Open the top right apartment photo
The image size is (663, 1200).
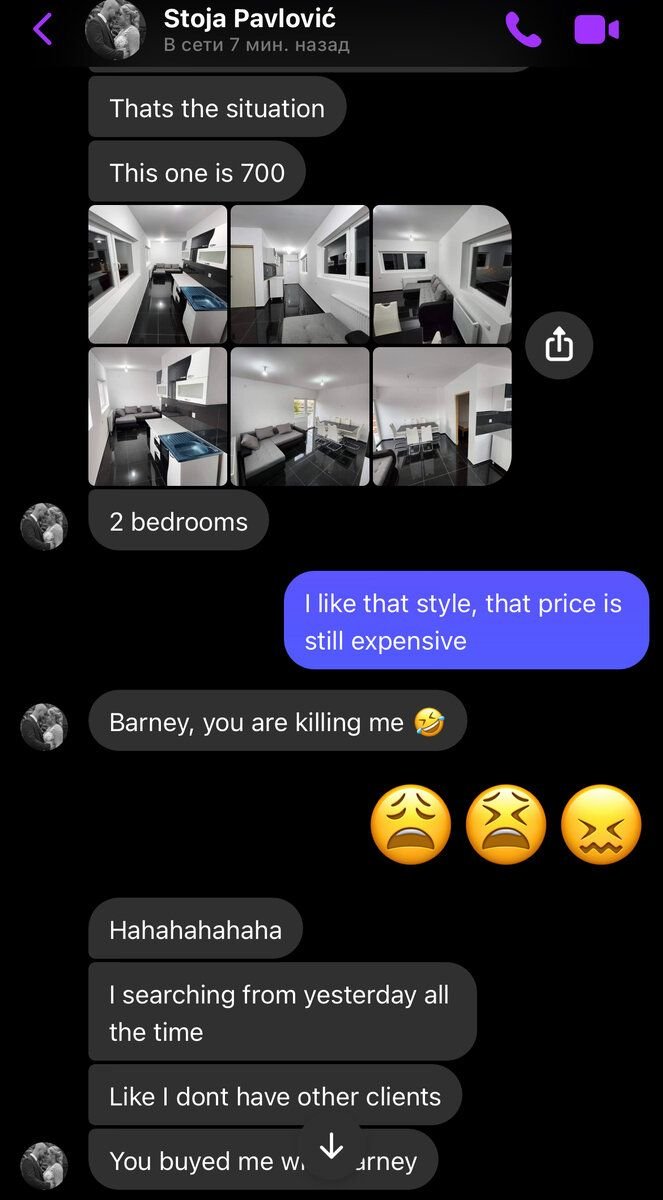tap(442, 274)
